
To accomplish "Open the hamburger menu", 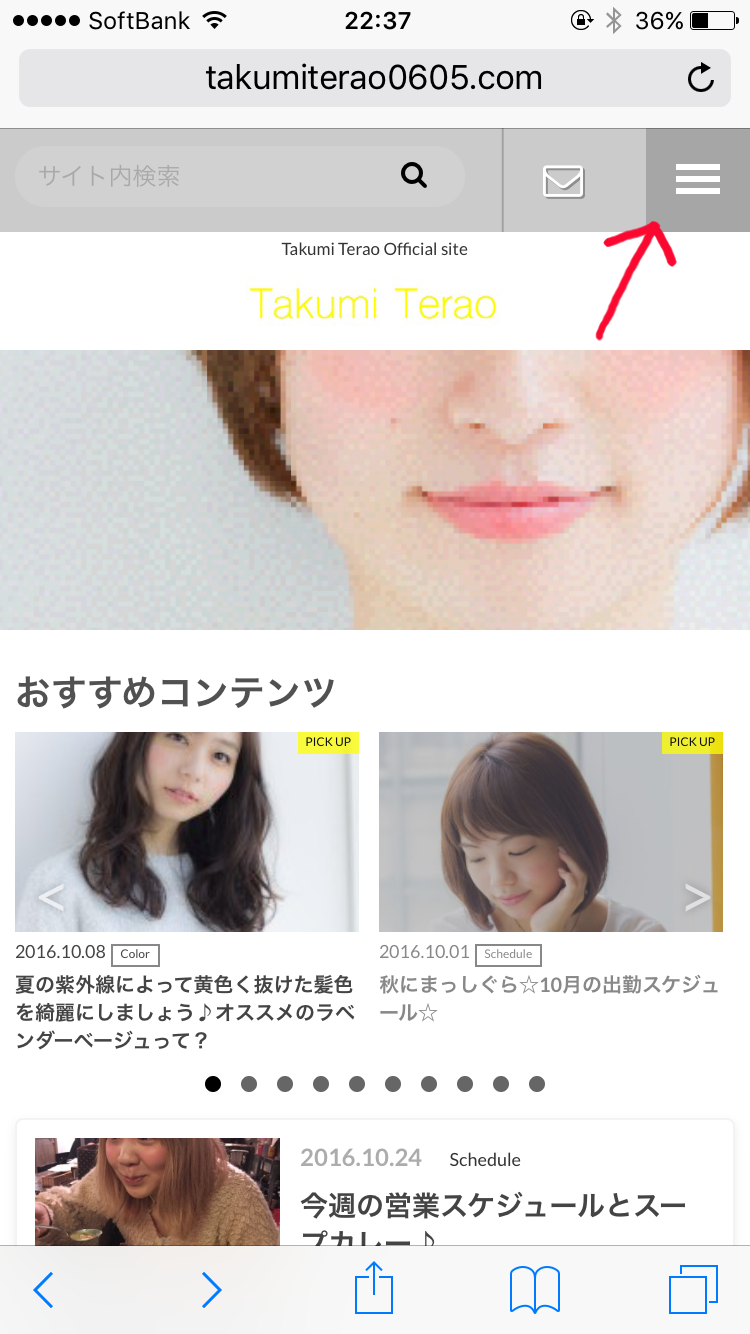I will [698, 179].
